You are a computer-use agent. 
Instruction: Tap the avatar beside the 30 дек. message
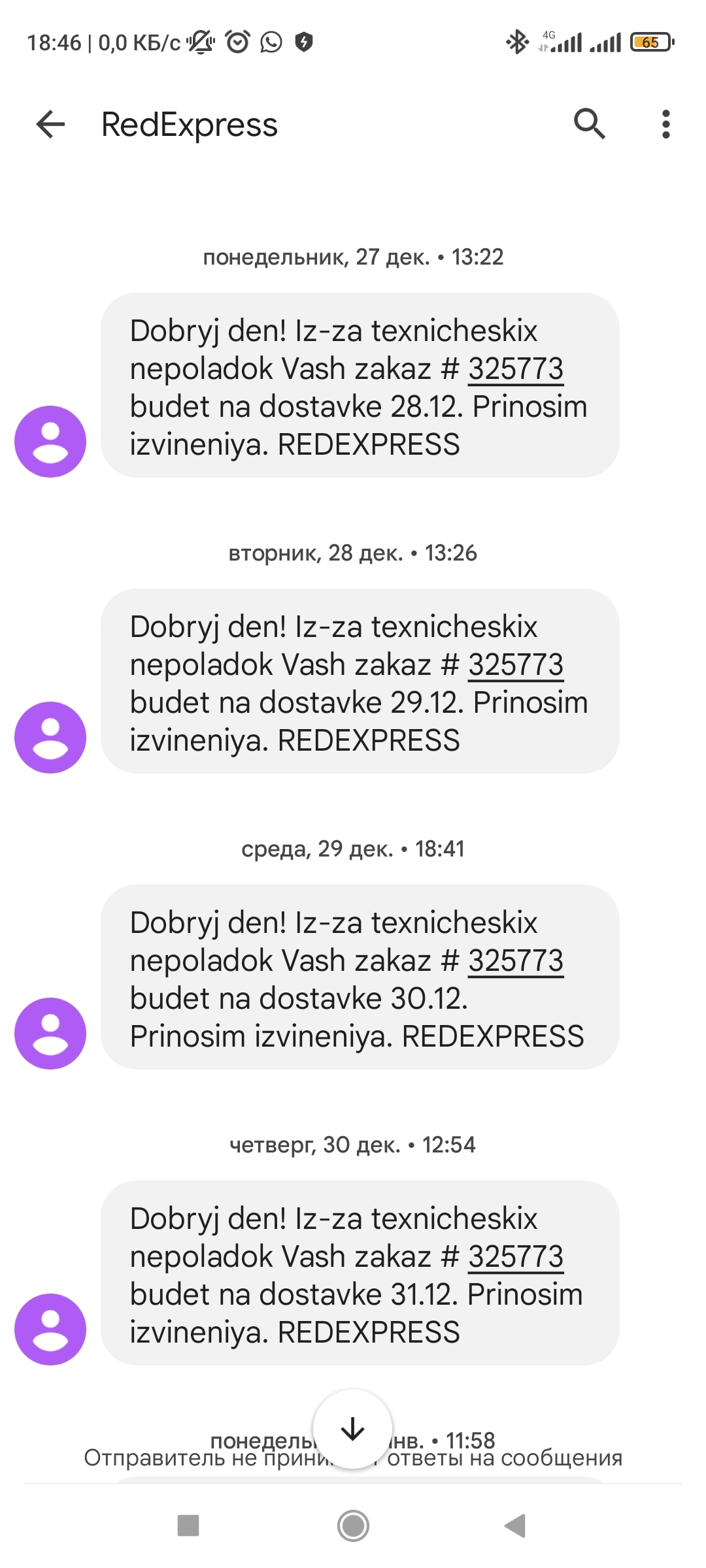pos(50,1330)
